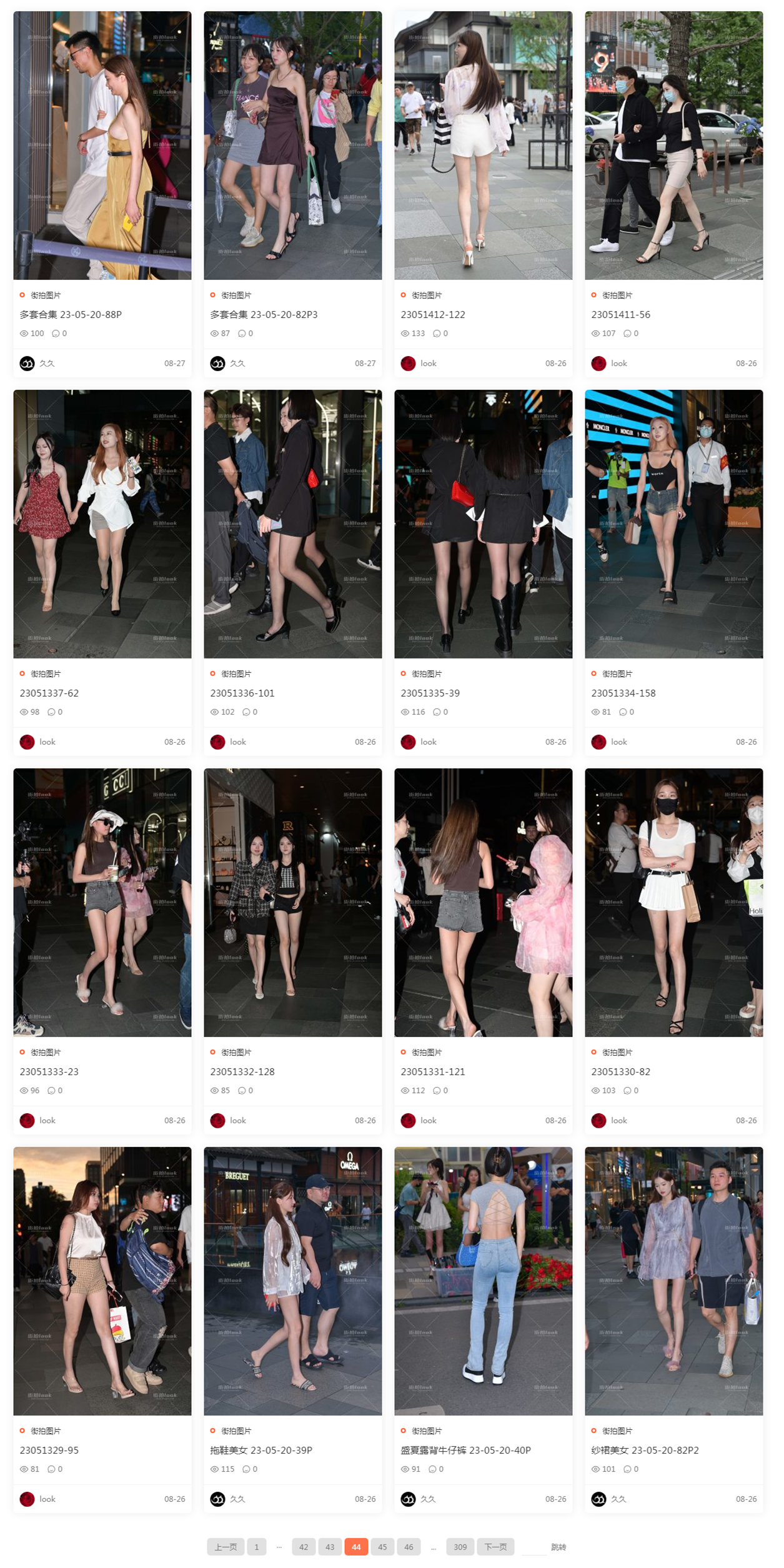Open post 23051335-39
This screenshot has height=1568, width=784.
(430, 693)
